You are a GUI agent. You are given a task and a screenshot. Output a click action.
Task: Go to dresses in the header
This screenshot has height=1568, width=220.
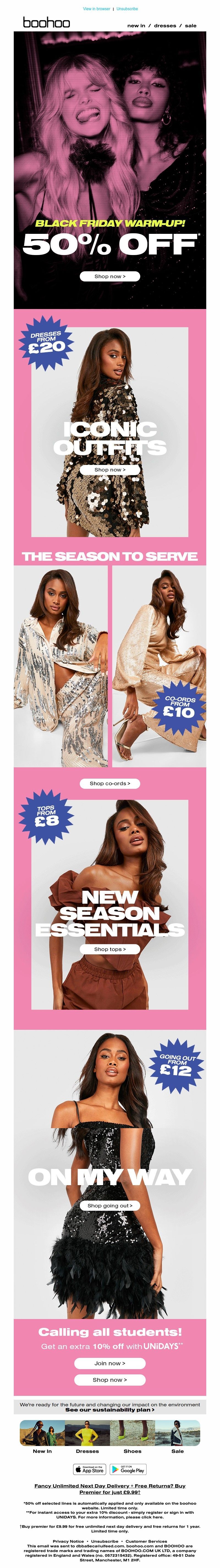pos(165,26)
